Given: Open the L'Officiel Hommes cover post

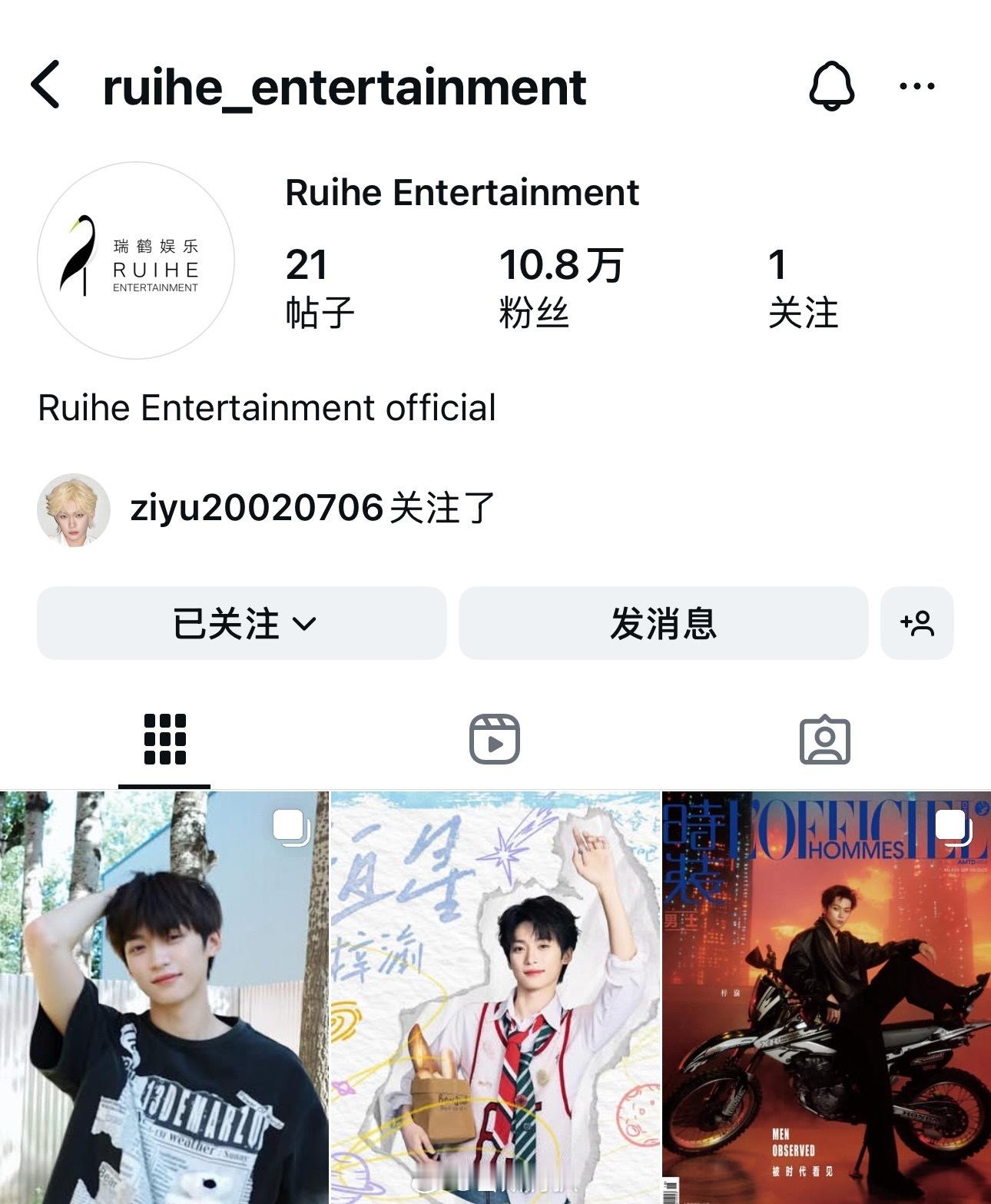Looking at the screenshot, I should pyautogui.click(x=827, y=997).
